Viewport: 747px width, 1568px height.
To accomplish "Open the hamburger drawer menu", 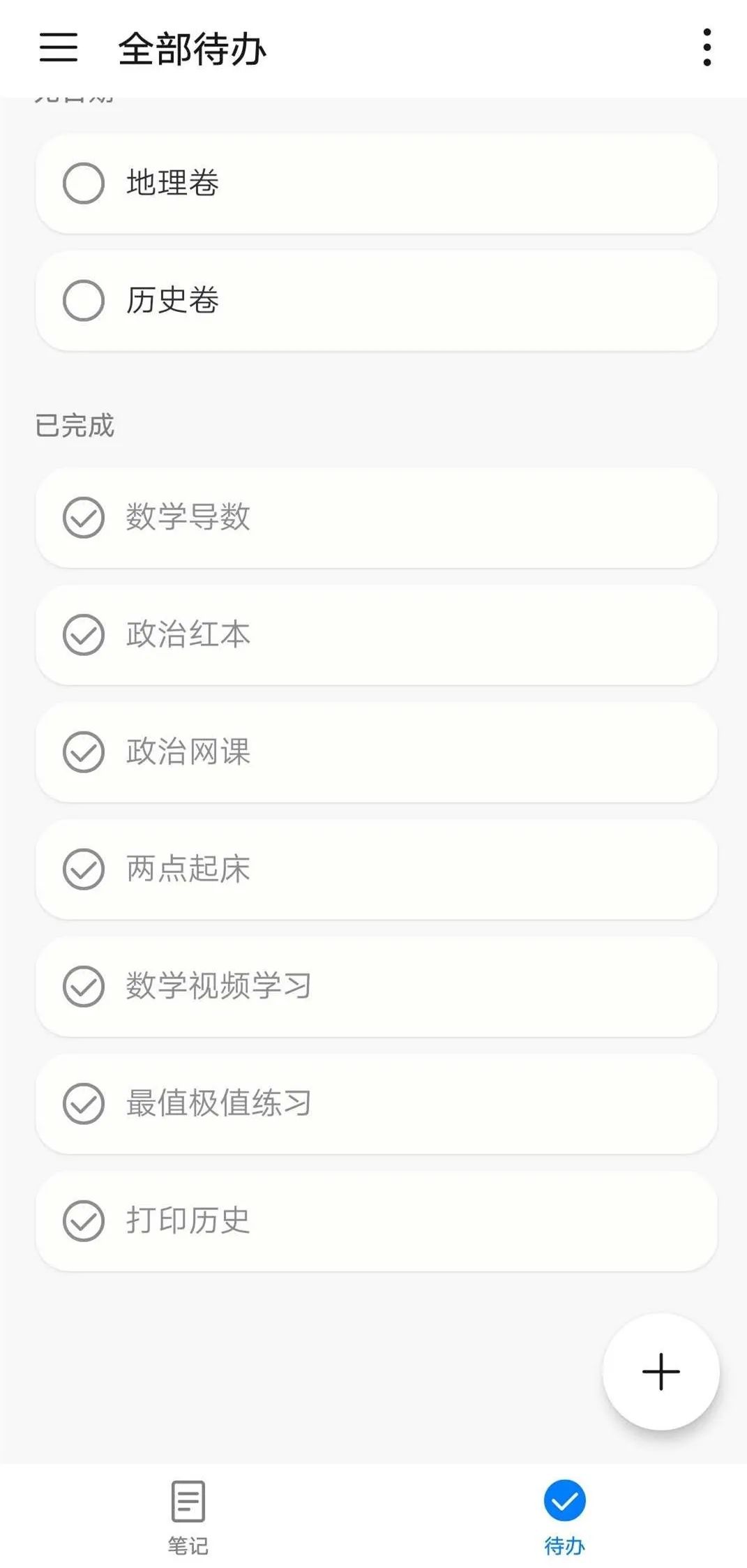I will (x=59, y=47).
